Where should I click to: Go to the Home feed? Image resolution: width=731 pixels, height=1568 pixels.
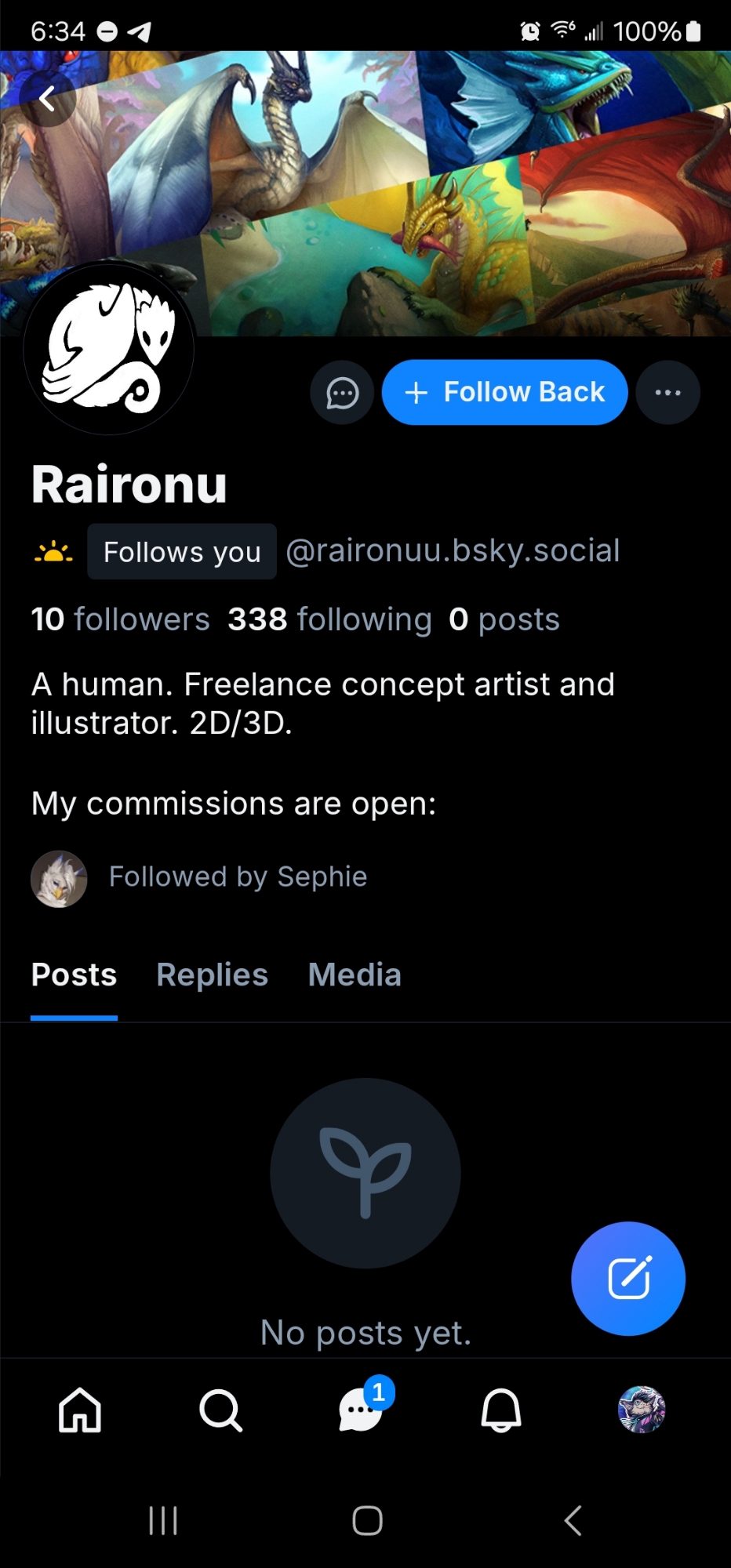pyautogui.click(x=80, y=1410)
